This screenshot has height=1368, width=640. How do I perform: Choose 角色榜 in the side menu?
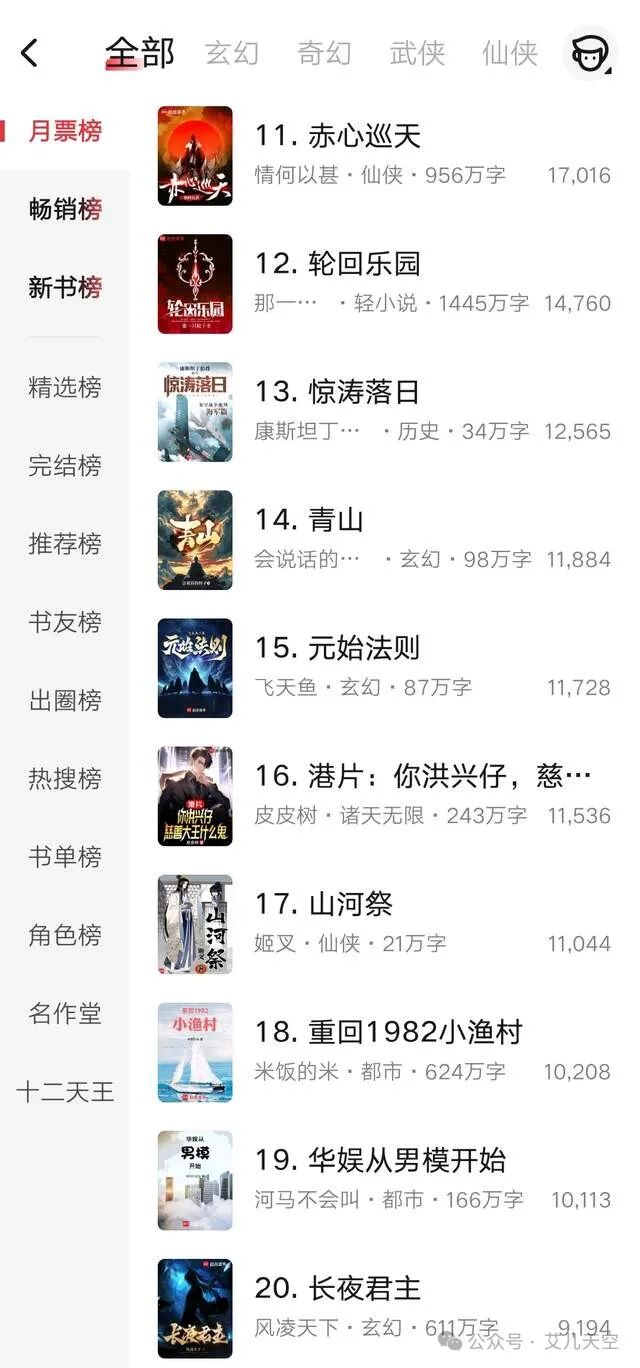(x=65, y=935)
